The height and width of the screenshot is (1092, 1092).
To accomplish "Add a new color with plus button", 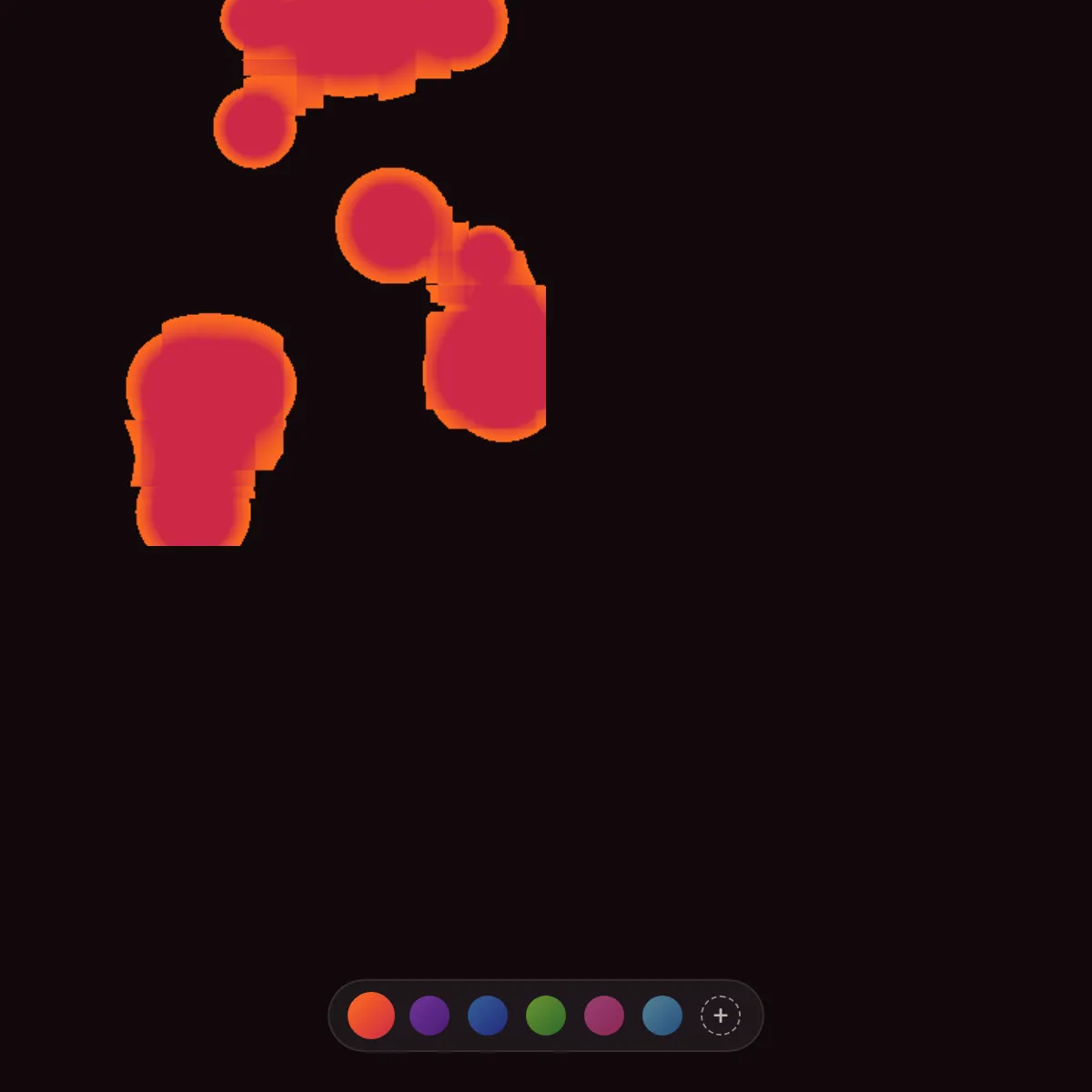I will pos(721,1016).
